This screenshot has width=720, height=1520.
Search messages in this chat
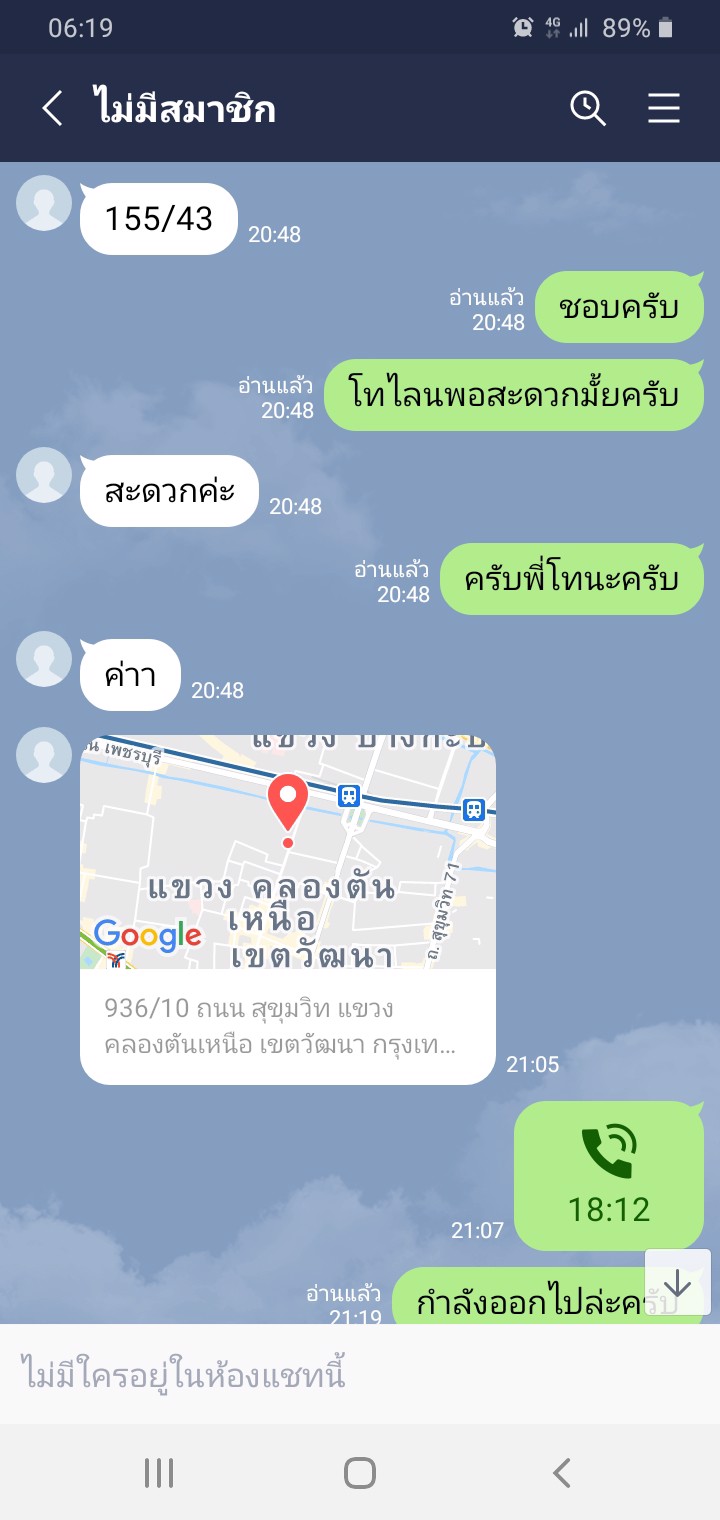[x=588, y=107]
